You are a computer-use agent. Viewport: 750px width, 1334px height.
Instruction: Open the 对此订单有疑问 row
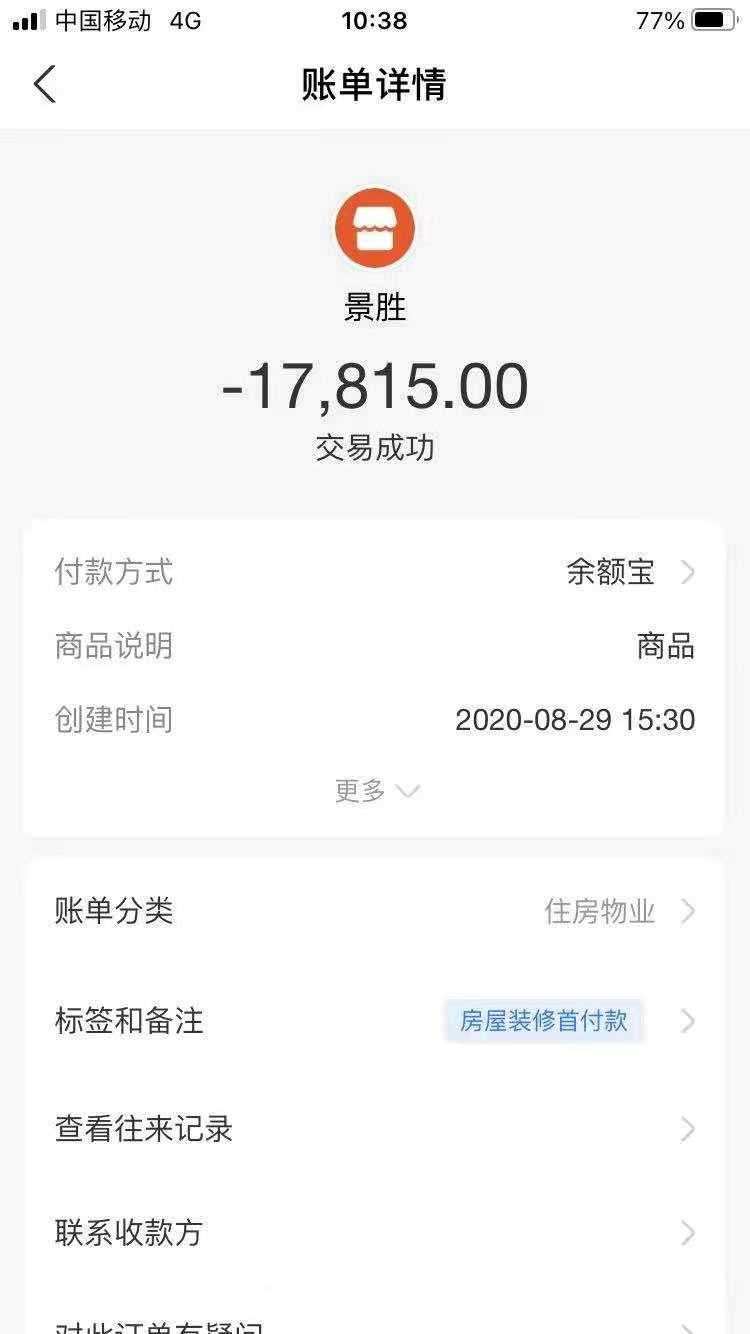point(374,1324)
